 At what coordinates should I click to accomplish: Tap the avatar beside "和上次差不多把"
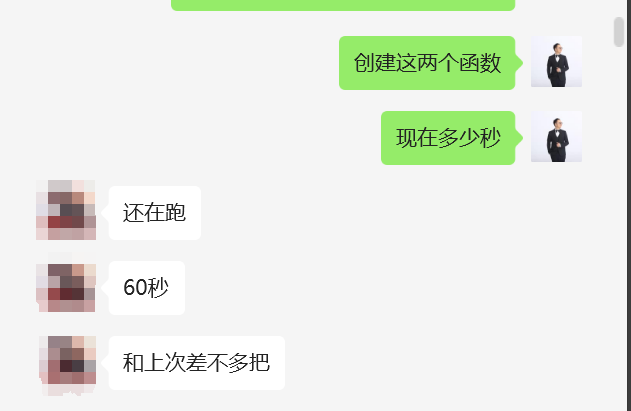[x=66, y=362]
